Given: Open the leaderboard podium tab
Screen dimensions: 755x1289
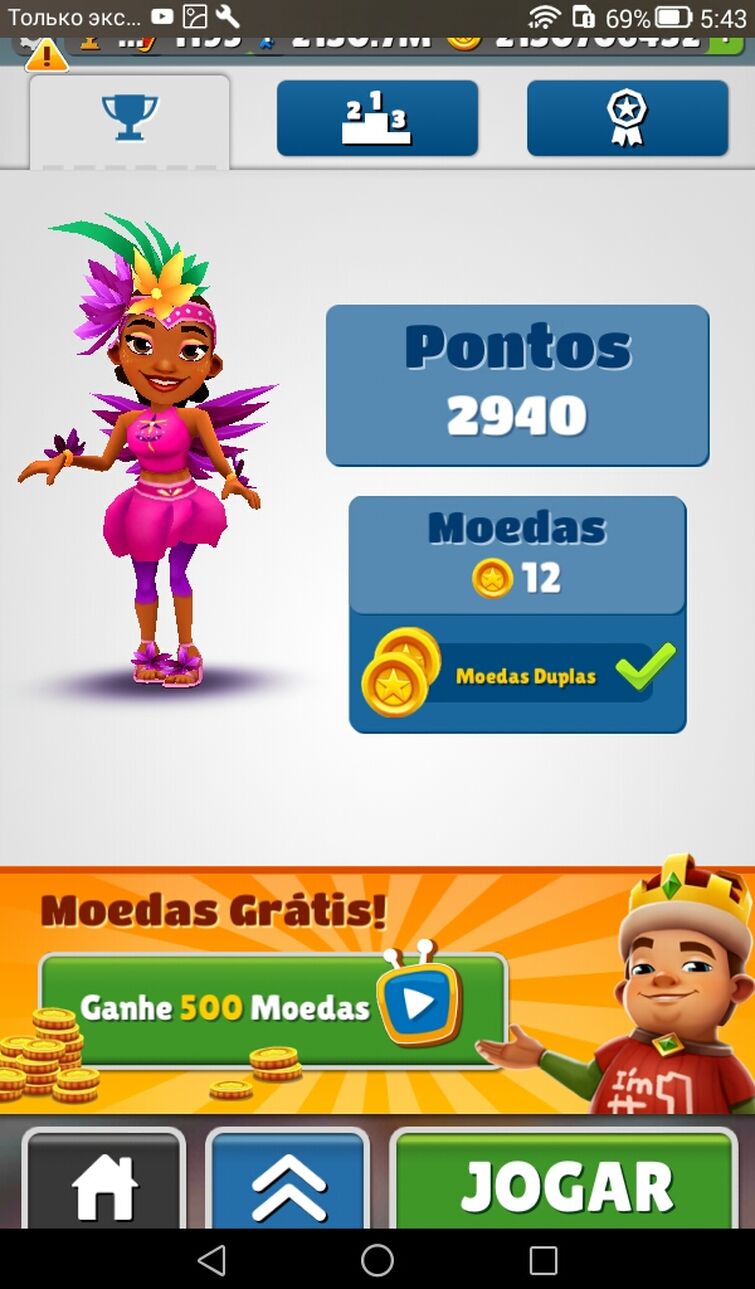Looking at the screenshot, I should point(377,119).
